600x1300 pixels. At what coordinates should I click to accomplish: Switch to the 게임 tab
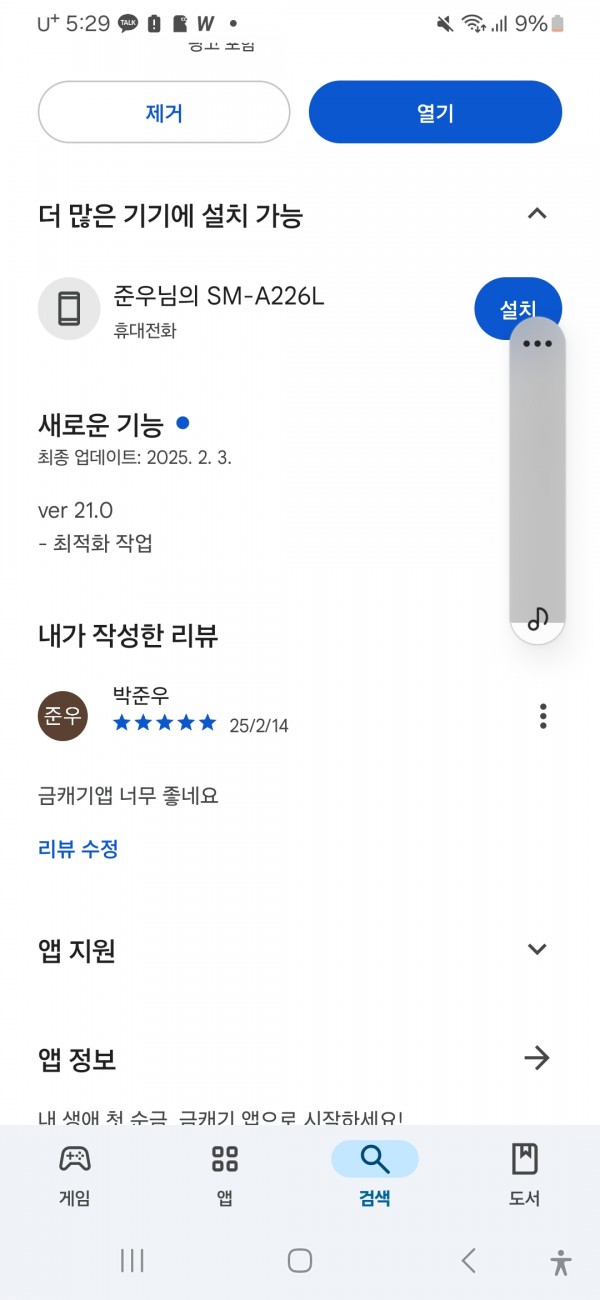tap(75, 1174)
